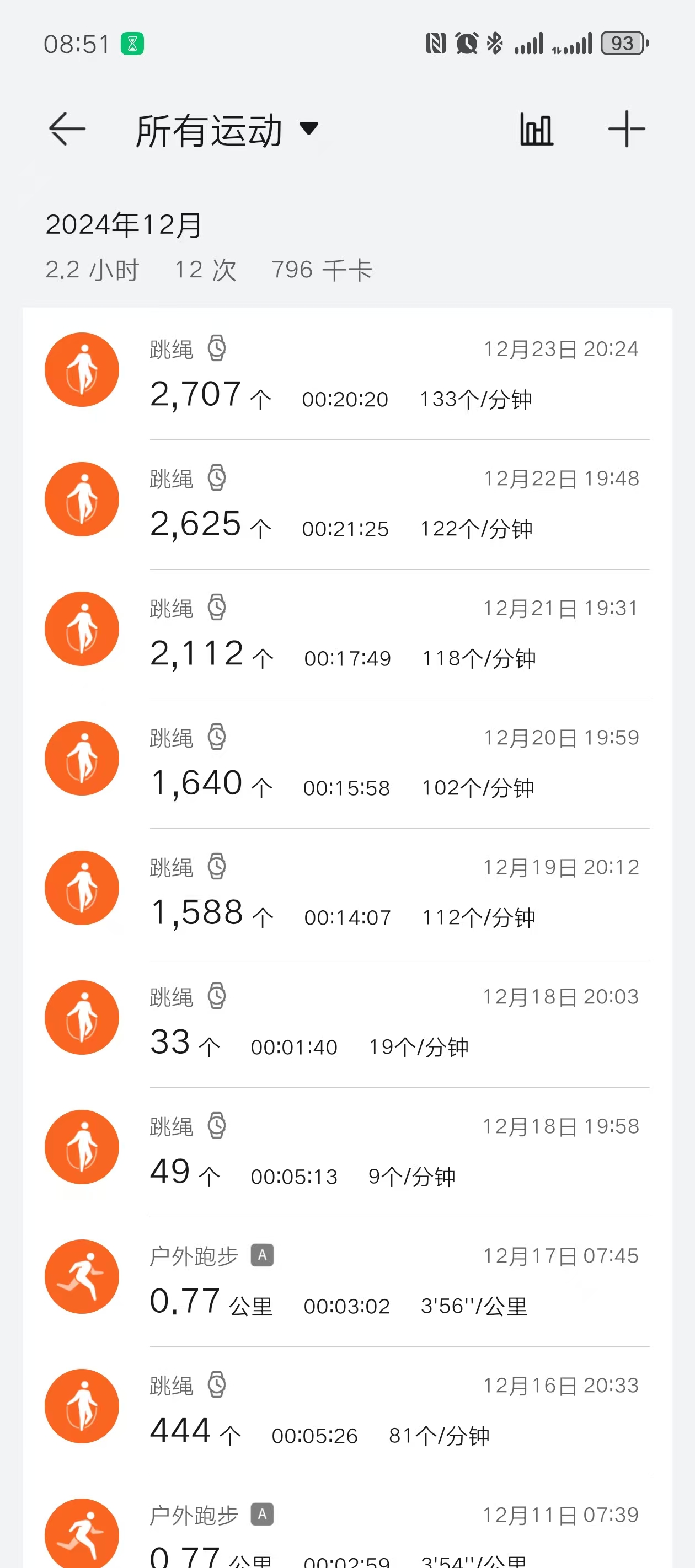Screen dimensions: 695x1568
Task: Open the 跳绳 record from 12月23日 20:24
Action: tap(347, 374)
